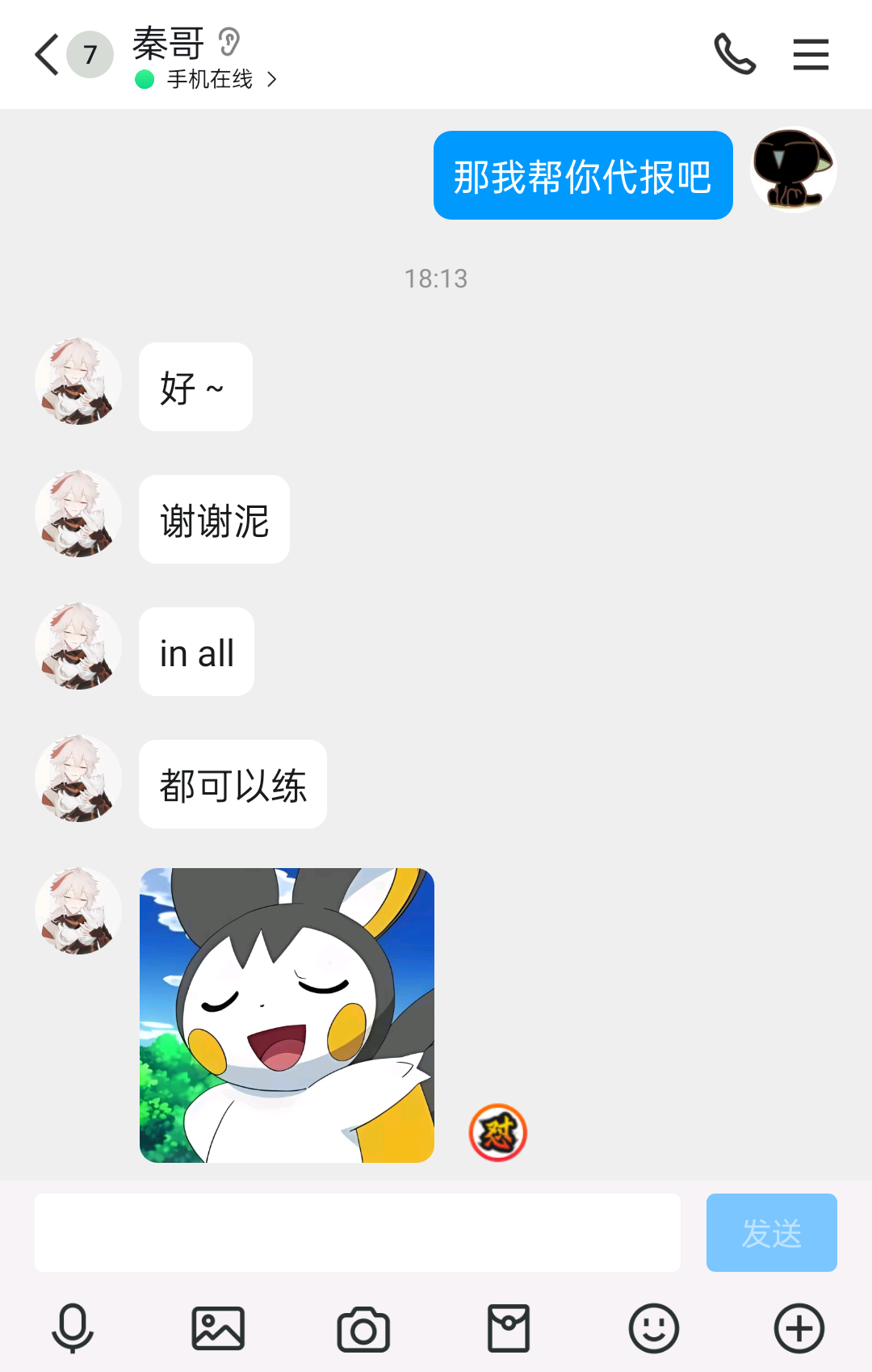Viewport: 872px width, 1372px height.
Task: Tap the 发送 send button
Action: 771,1232
